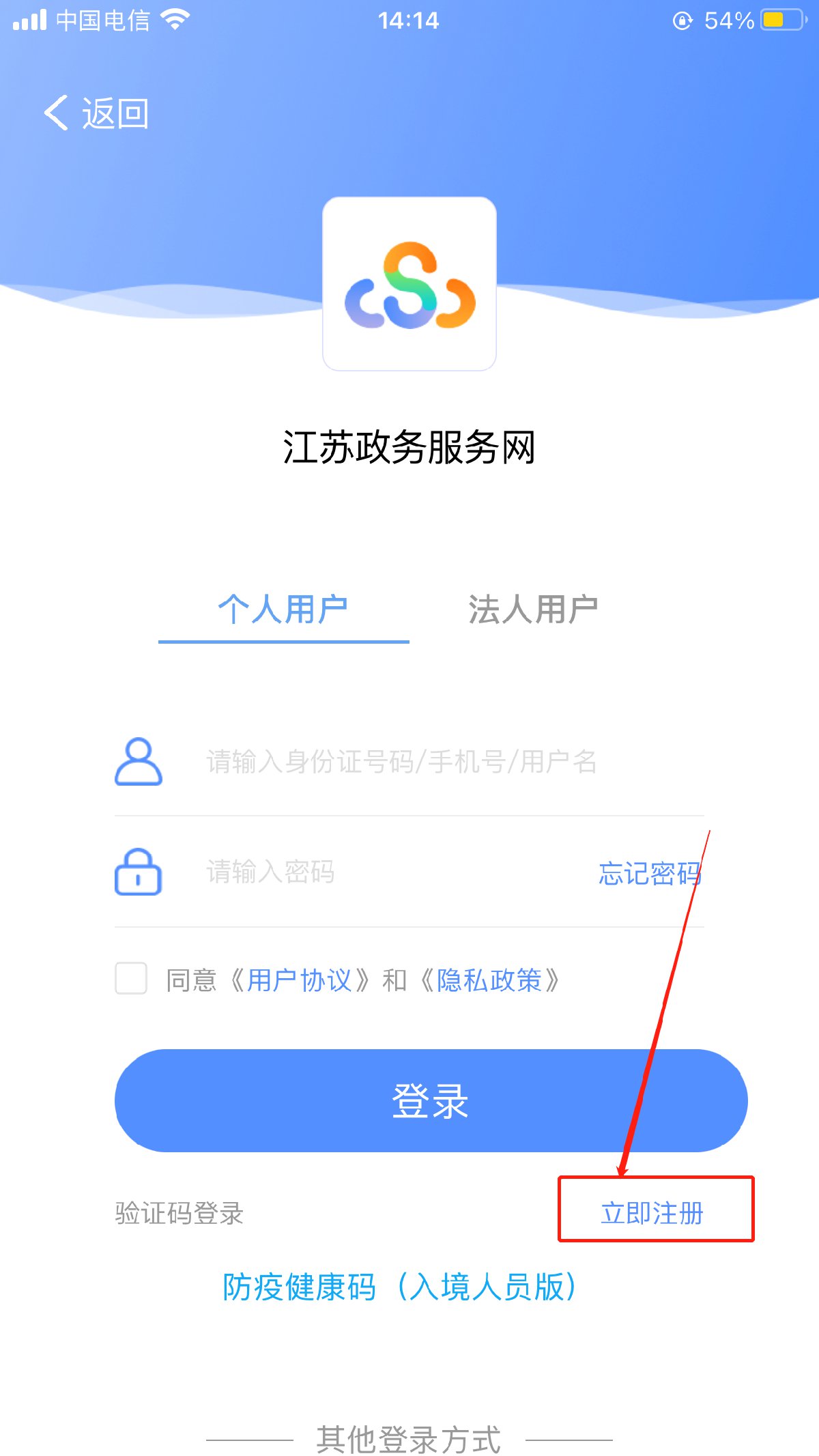Open 防疫健康码（入境人员版）

pyautogui.click(x=400, y=1287)
